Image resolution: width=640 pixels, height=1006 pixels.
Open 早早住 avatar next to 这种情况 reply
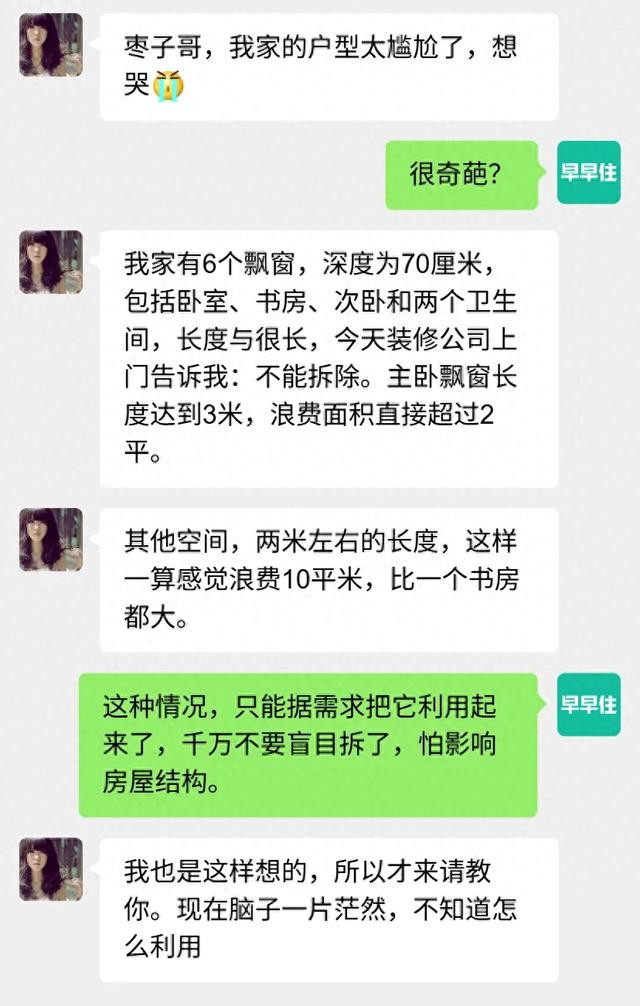588,704
